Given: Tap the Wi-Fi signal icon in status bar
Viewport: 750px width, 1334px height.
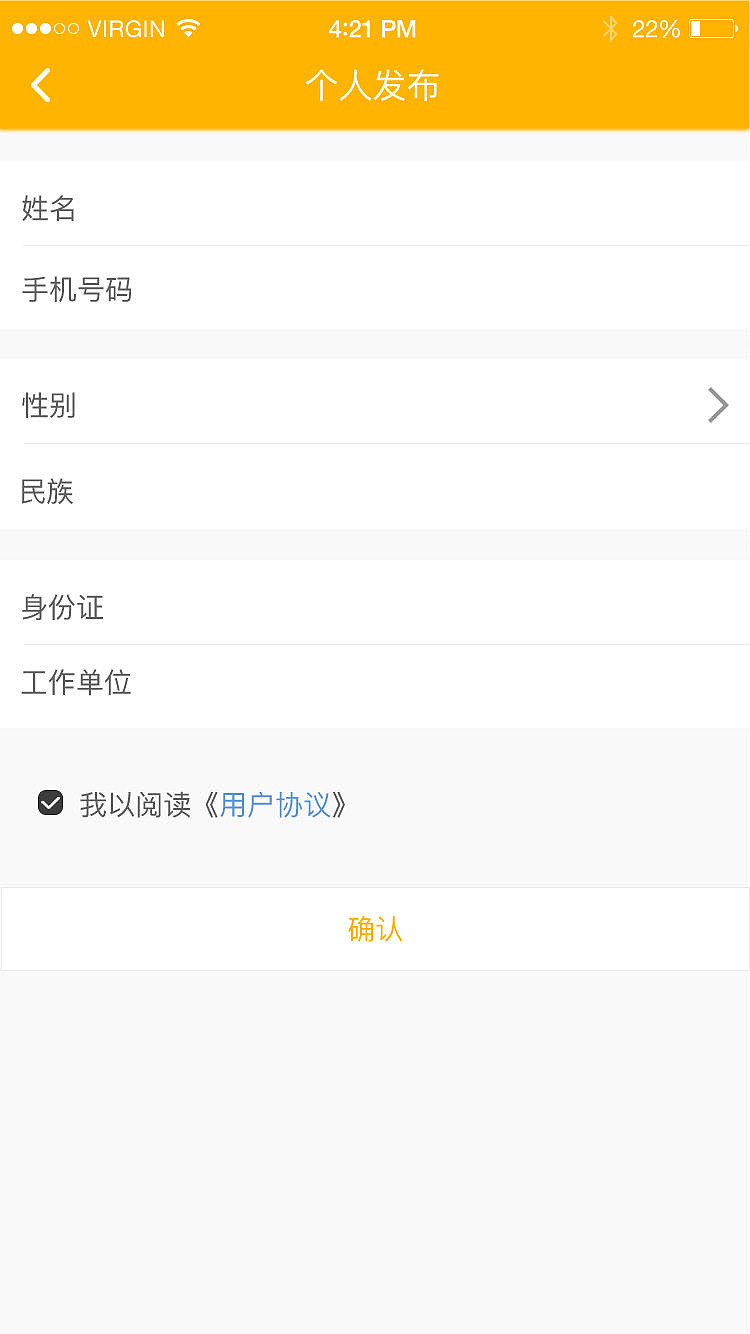Looking at the screenshot, I should coord(186,28).
